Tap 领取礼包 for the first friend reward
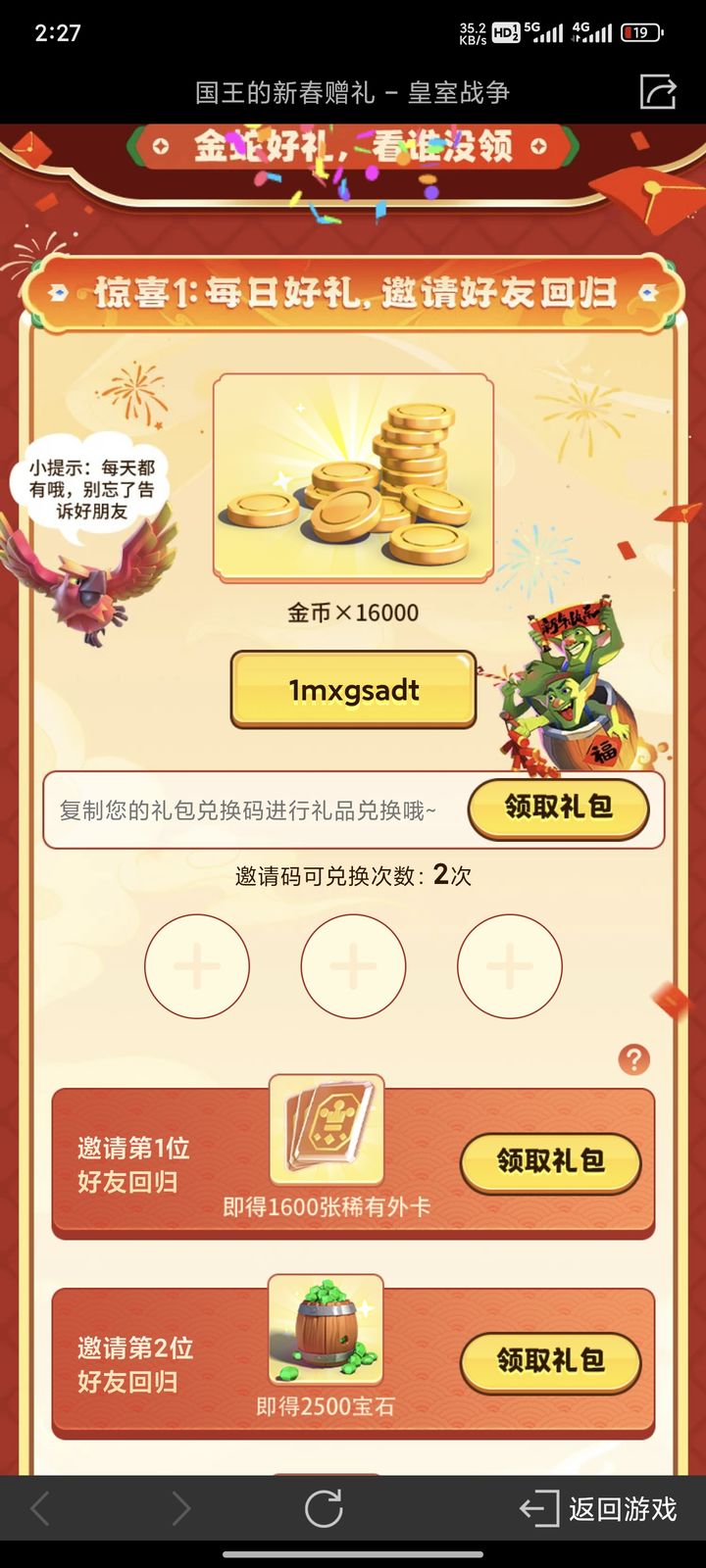 click(551, 1163)
